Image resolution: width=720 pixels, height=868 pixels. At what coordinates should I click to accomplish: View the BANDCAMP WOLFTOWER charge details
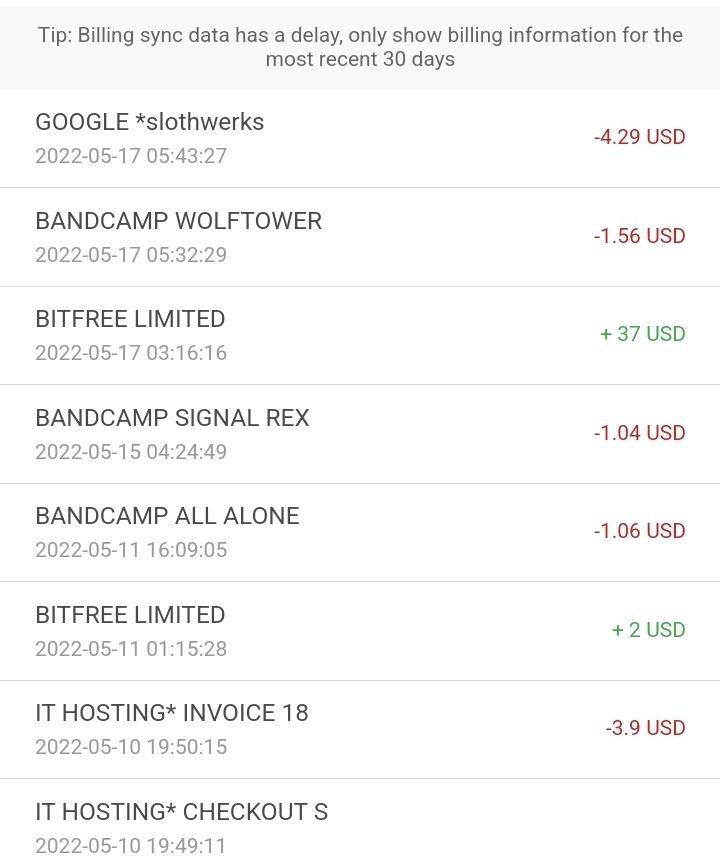tap(360, 237)
